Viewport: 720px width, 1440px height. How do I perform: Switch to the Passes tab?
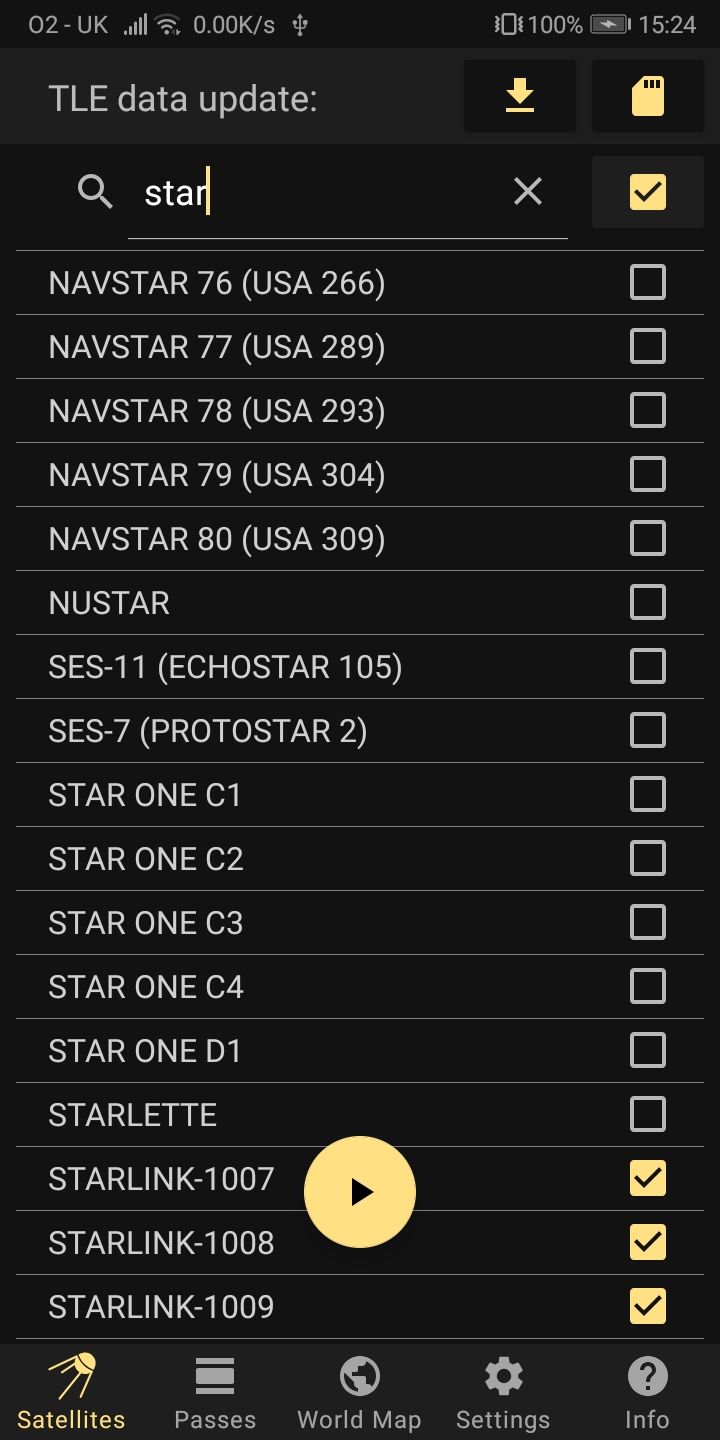coord(215,1394)
